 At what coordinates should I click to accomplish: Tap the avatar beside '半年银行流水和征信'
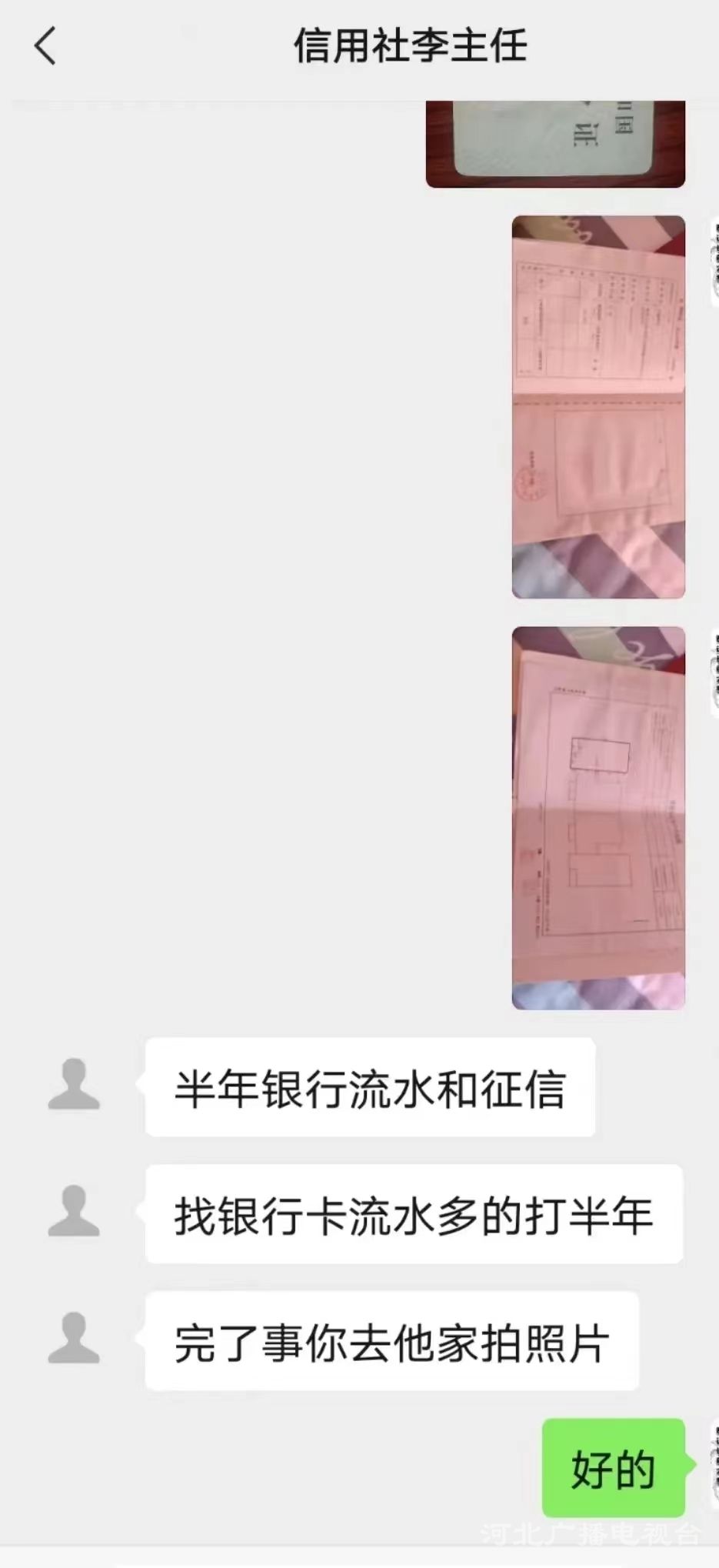click(74, 1085)
